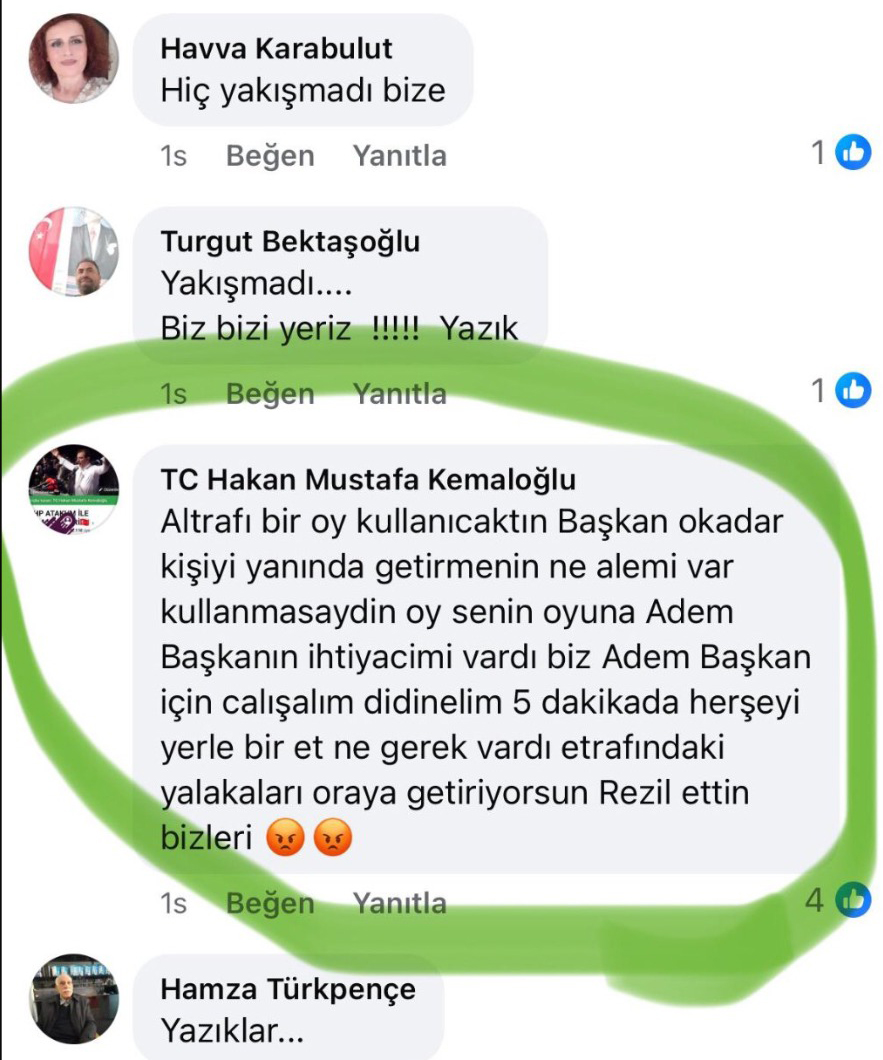Reply to TC Hakan Mustafa Kemaloğlu's comment
Image resolution: width=883 pixels, height=1060 pixels.
point(399,903)
